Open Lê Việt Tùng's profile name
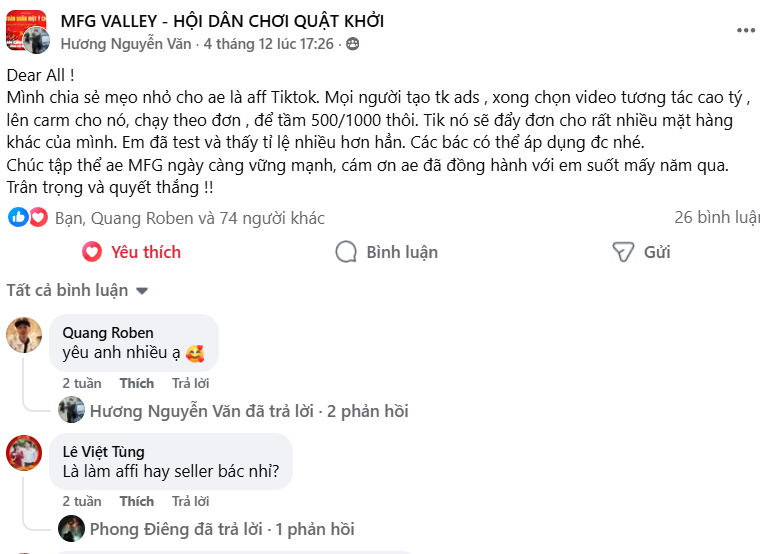 pos(104,451)
